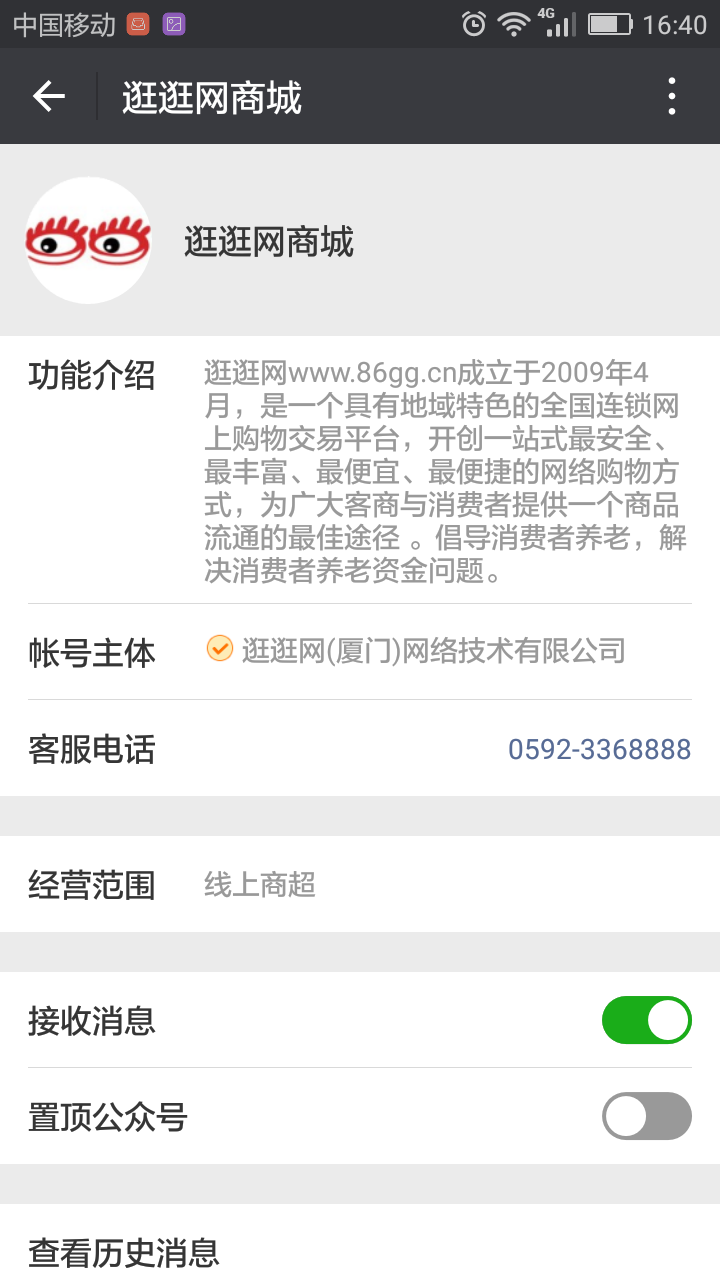Screen dimensions: 720x1280
Task: Enable the 置顶公众号 switch
Action: pos(646,1116)
